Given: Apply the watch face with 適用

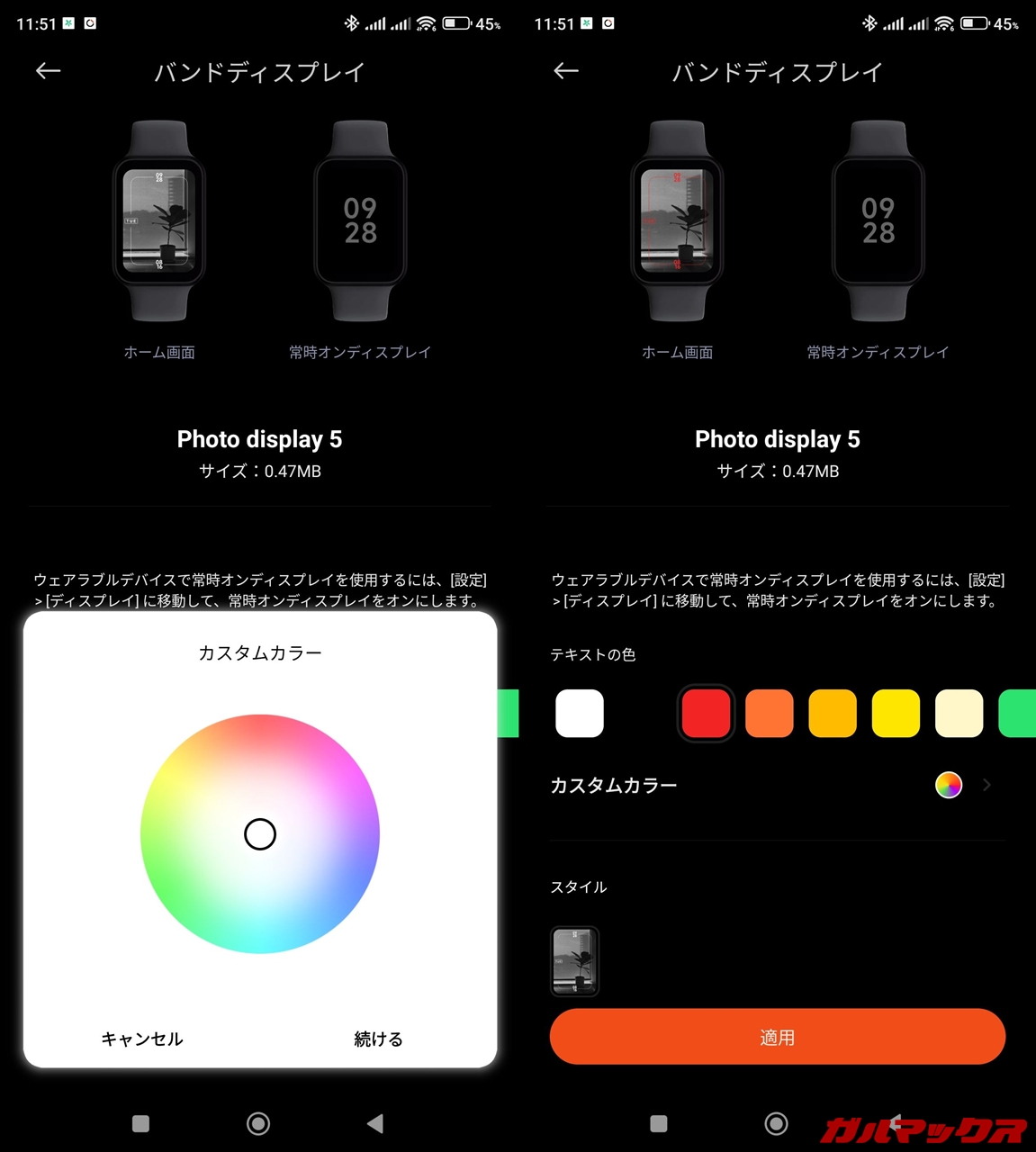Looking at the screenshot, I should click(x=777, y=1037).
